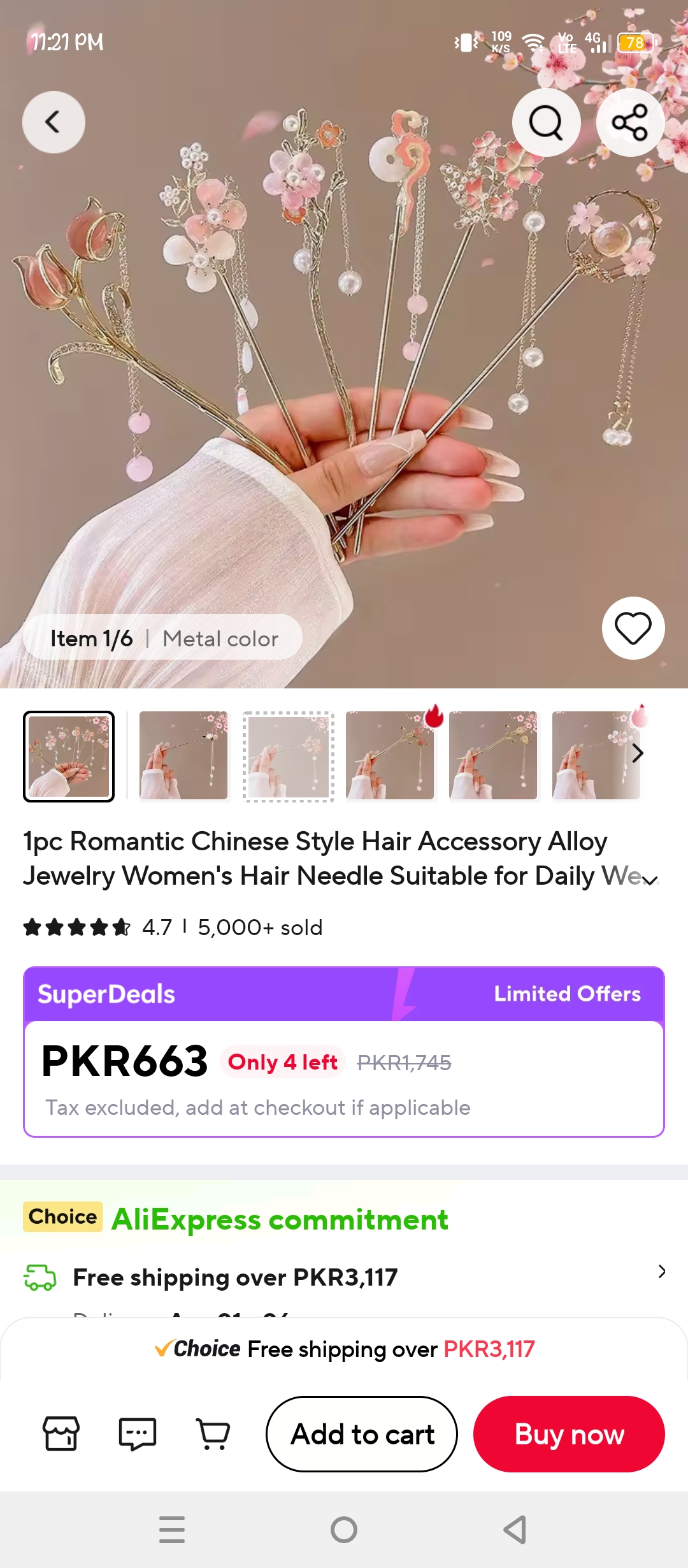688x1568 pixels.
Task: Tap Add to cart
Action: [362, 1434]
